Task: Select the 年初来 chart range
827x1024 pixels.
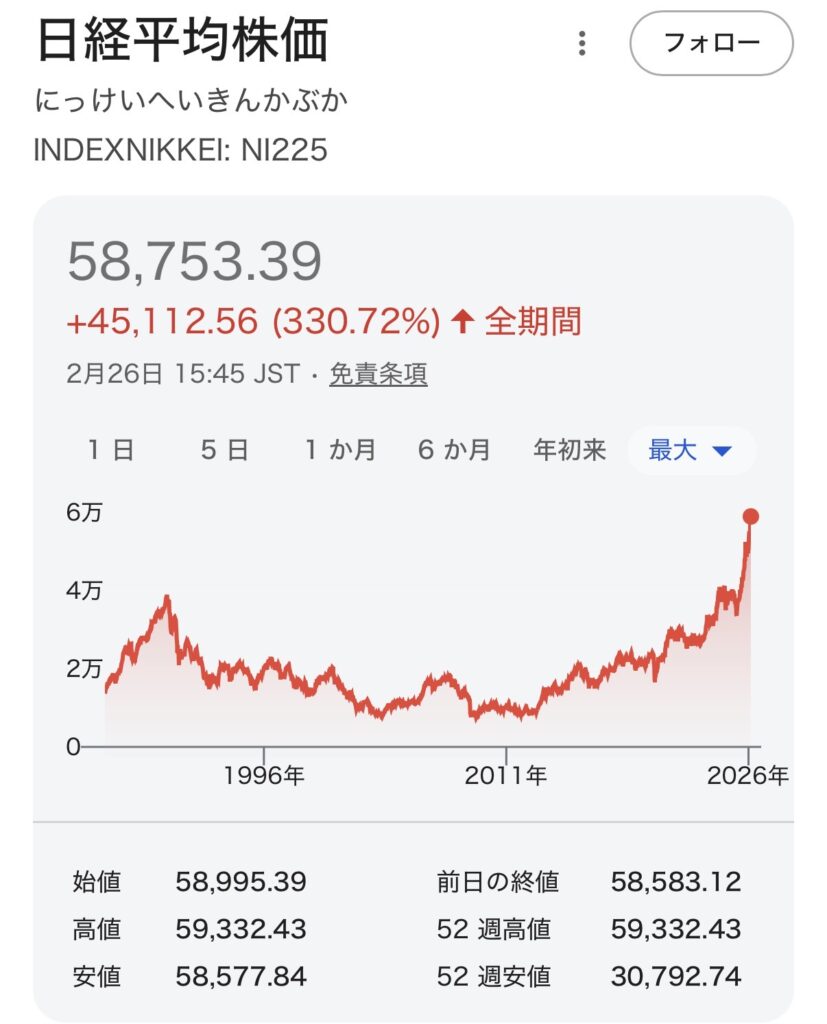Action: coord(570,450)
